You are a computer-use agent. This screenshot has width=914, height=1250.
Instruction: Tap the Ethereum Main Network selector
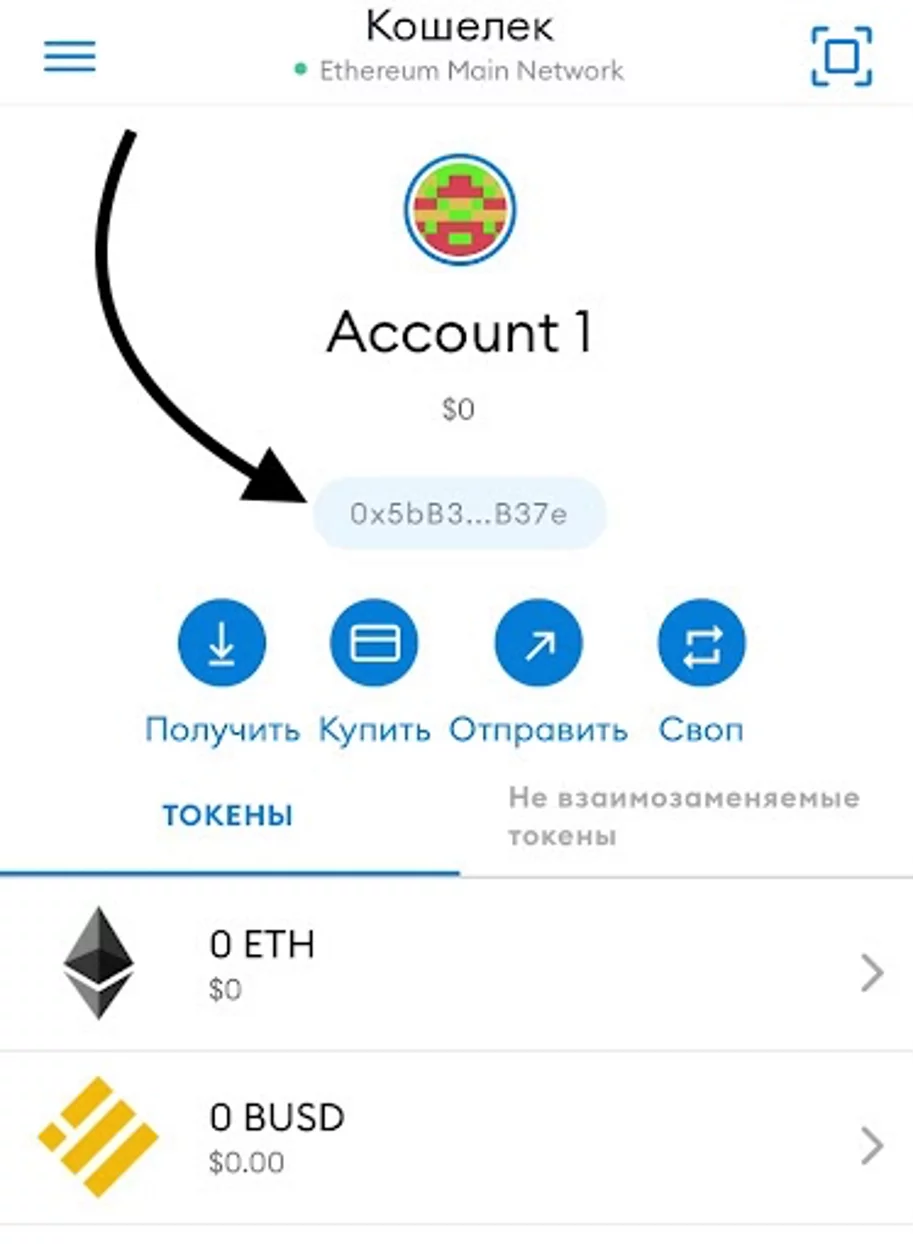click(x=459, y=71)
